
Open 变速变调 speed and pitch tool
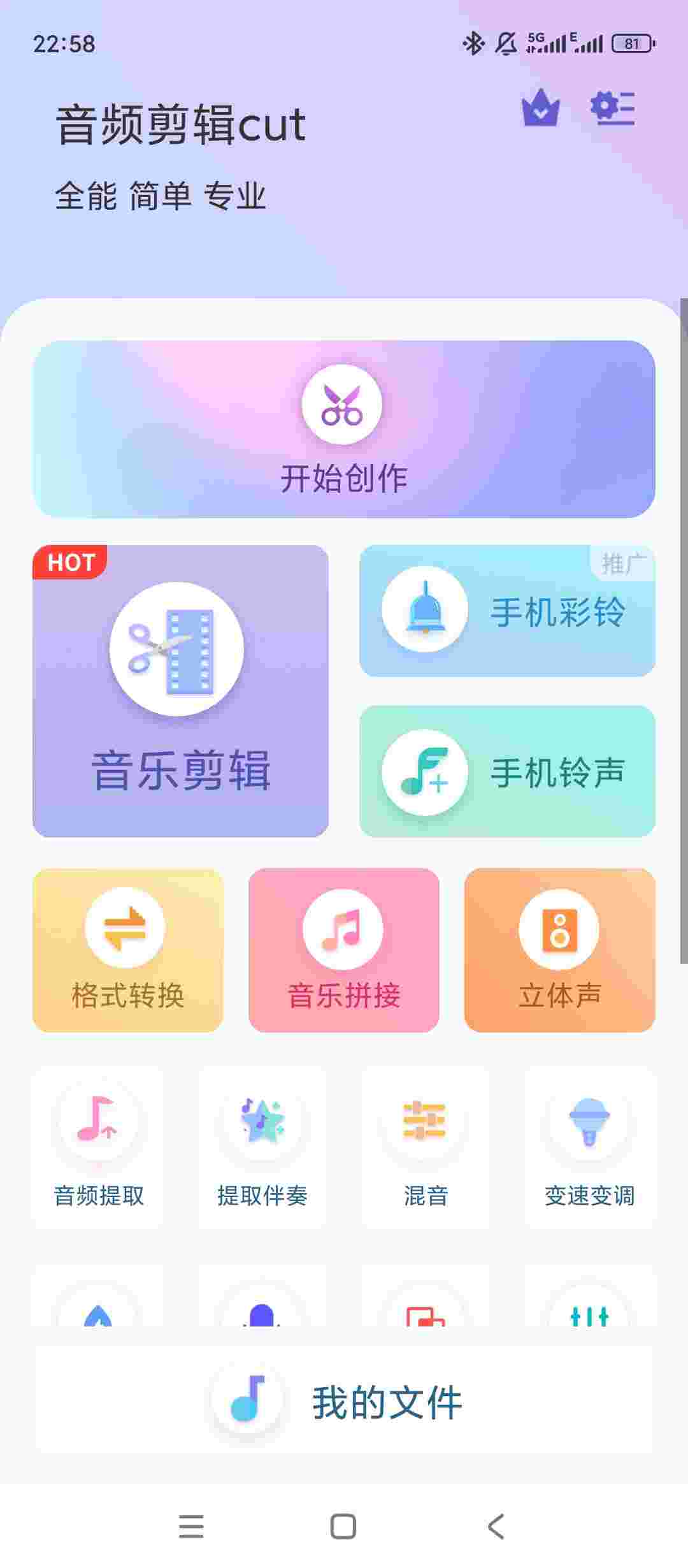(x=589, y=1149)
